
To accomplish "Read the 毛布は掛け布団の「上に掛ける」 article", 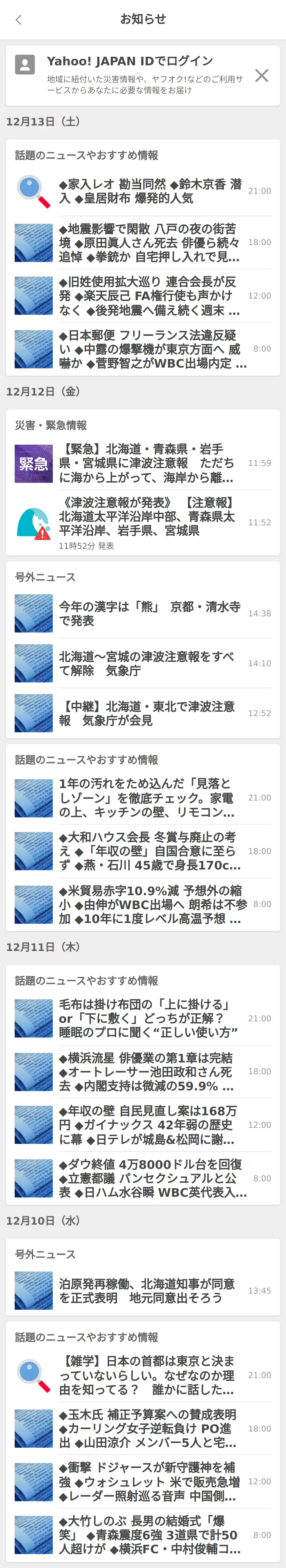I will [150, 1018].
